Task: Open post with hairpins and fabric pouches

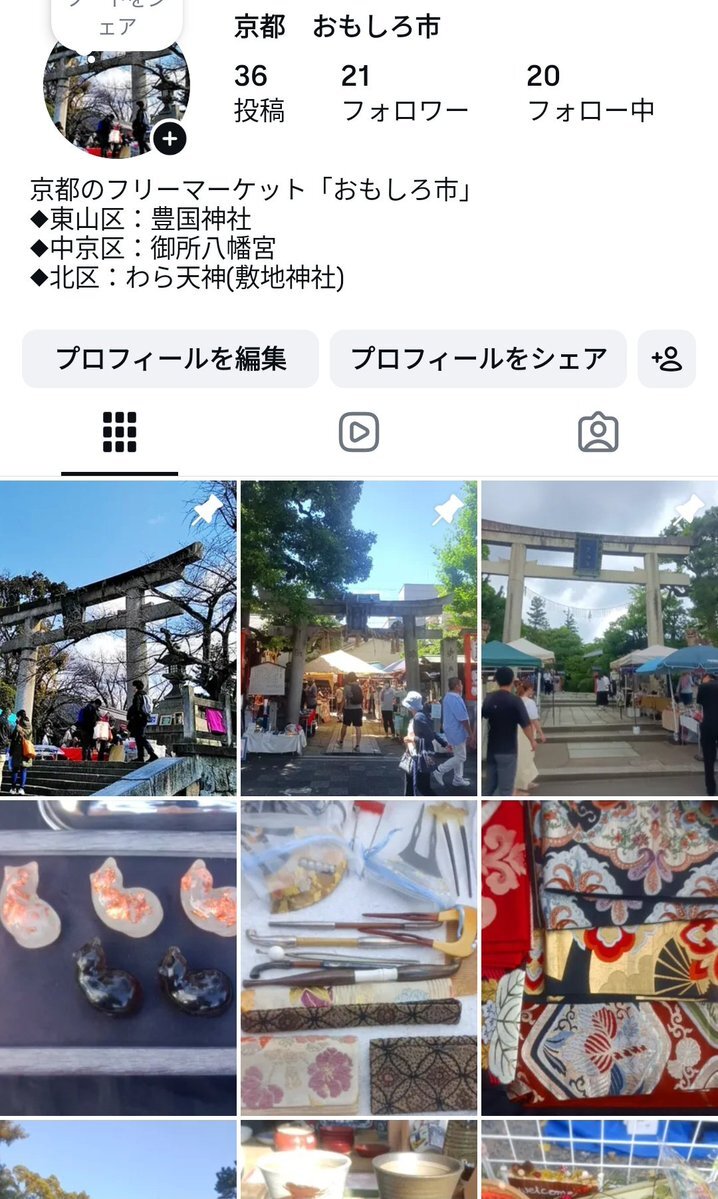Action: coord(358,957)
